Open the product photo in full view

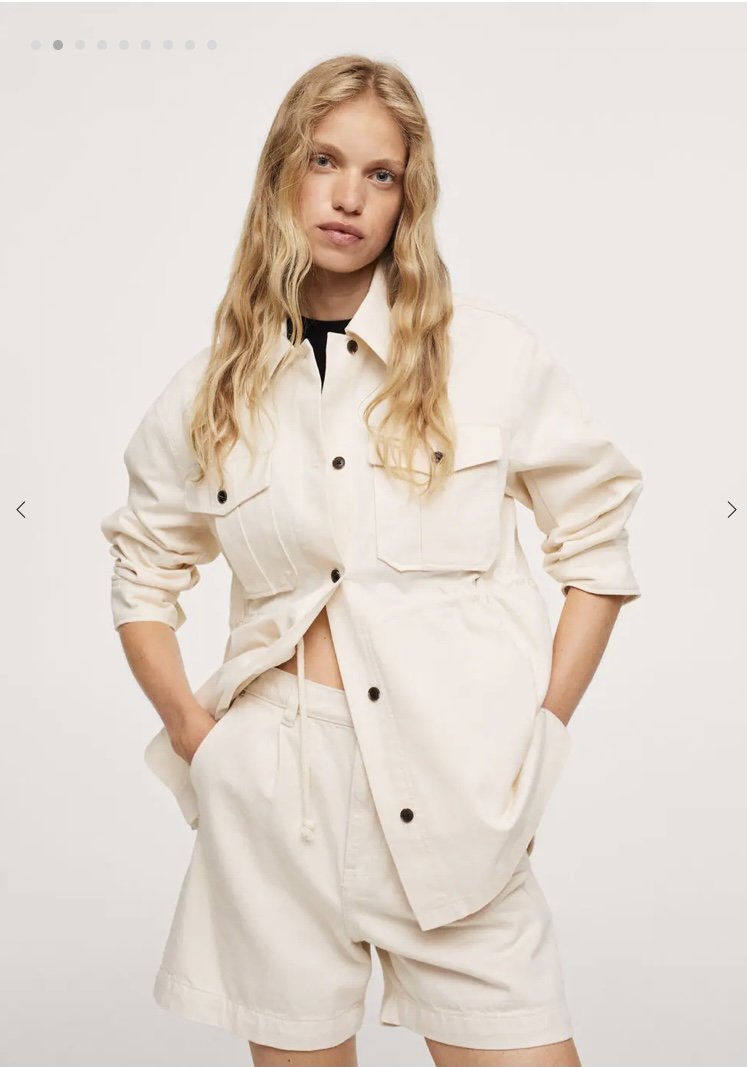[x=374, y=544]
